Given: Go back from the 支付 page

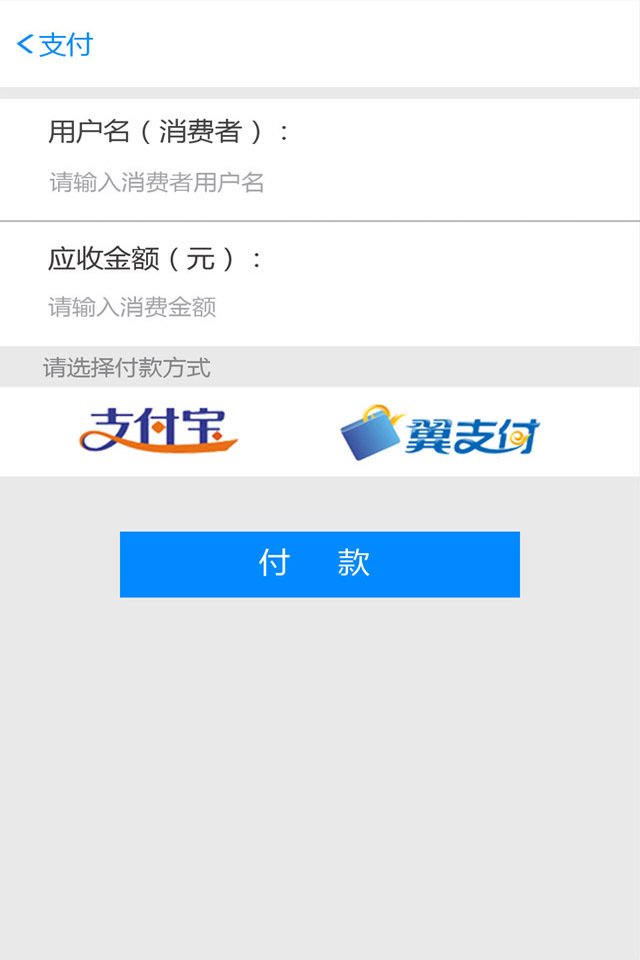Looking at the screenshot, I should 52,45.
